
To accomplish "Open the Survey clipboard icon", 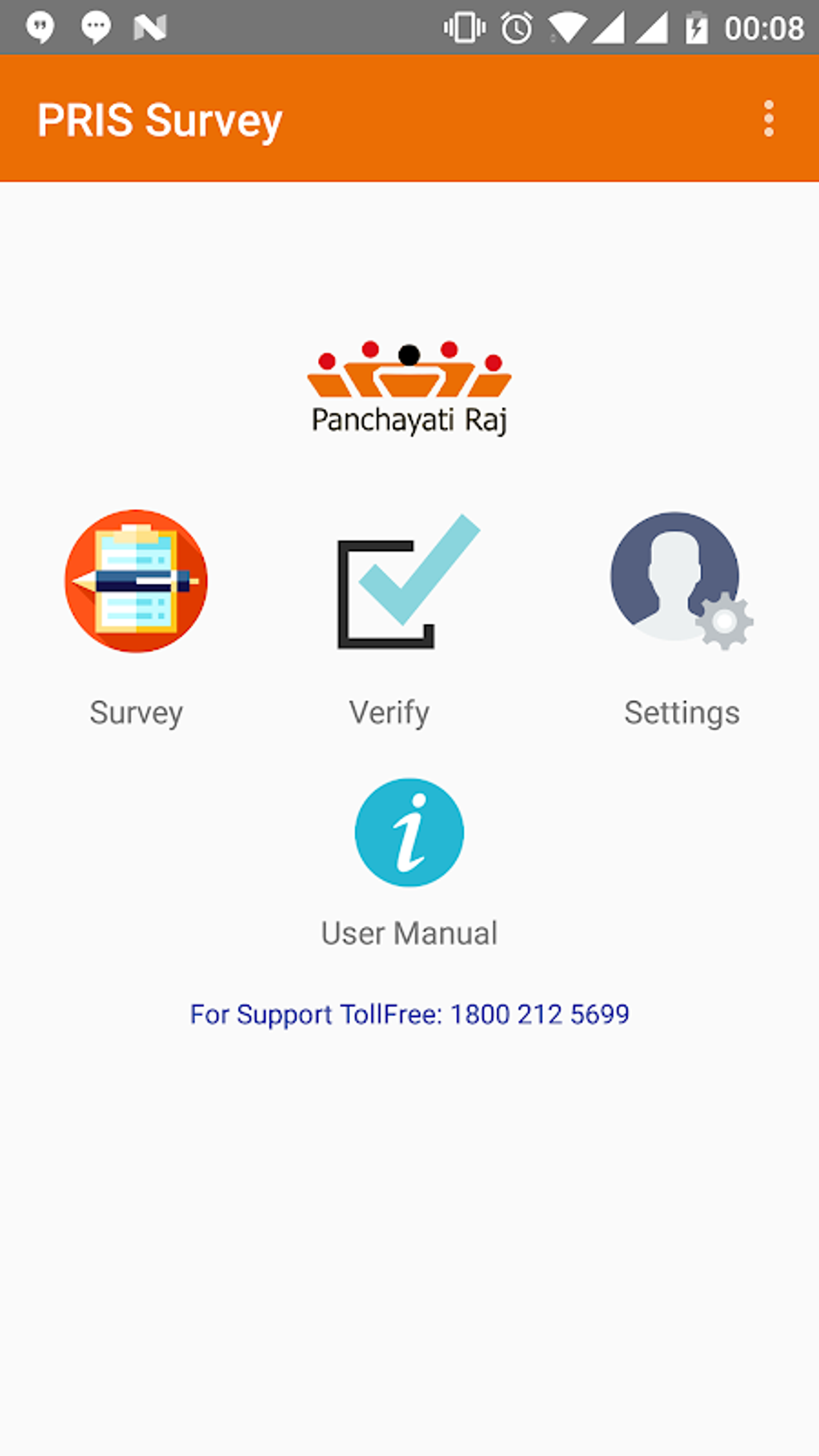I will point(136,581).
